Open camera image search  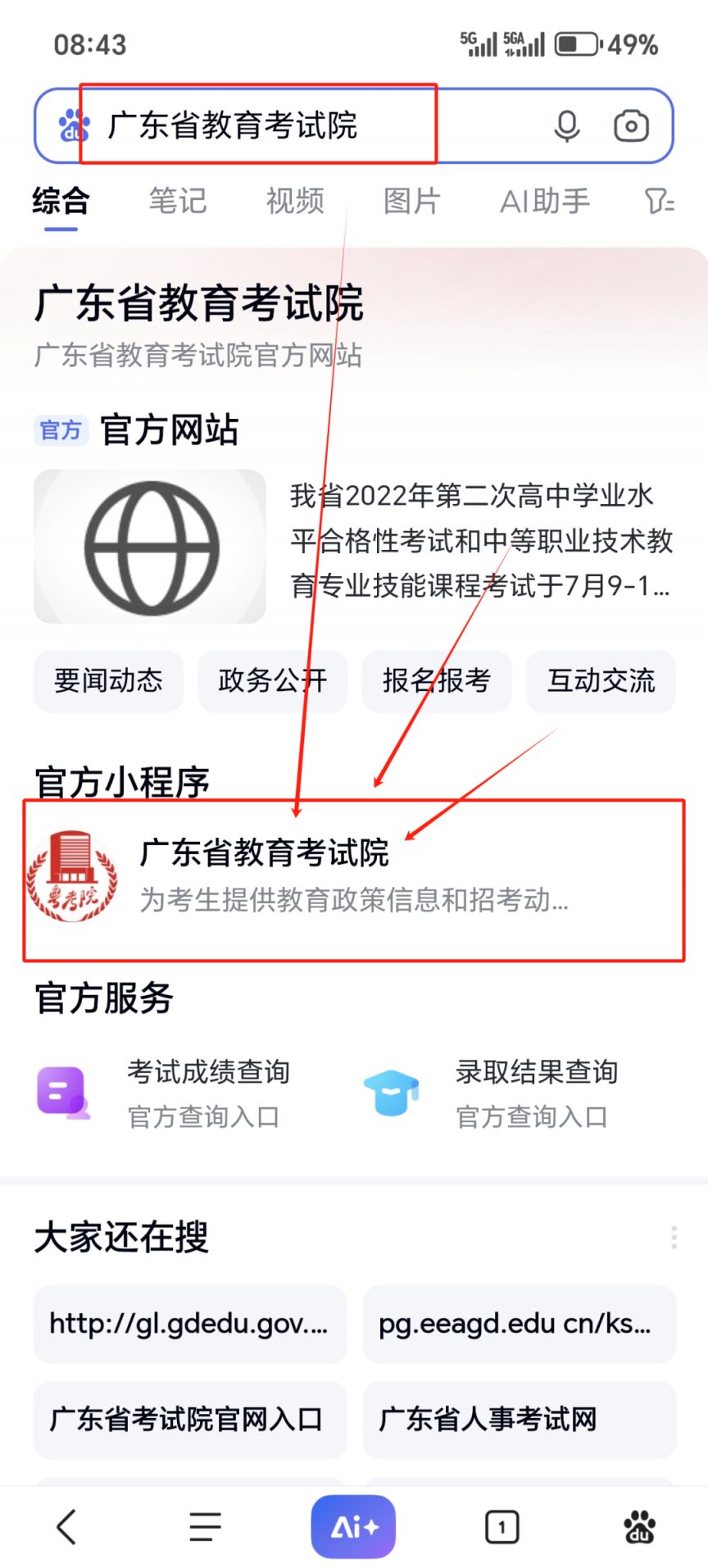631,126
